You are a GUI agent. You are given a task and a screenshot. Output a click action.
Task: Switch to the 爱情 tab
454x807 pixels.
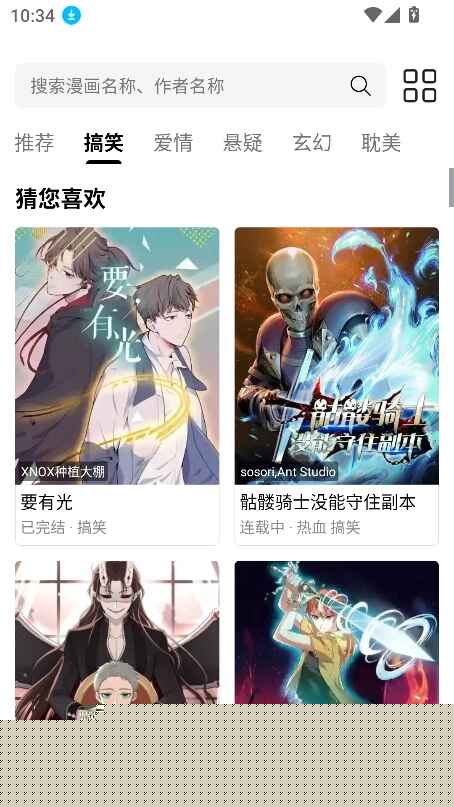pos(173,143)
